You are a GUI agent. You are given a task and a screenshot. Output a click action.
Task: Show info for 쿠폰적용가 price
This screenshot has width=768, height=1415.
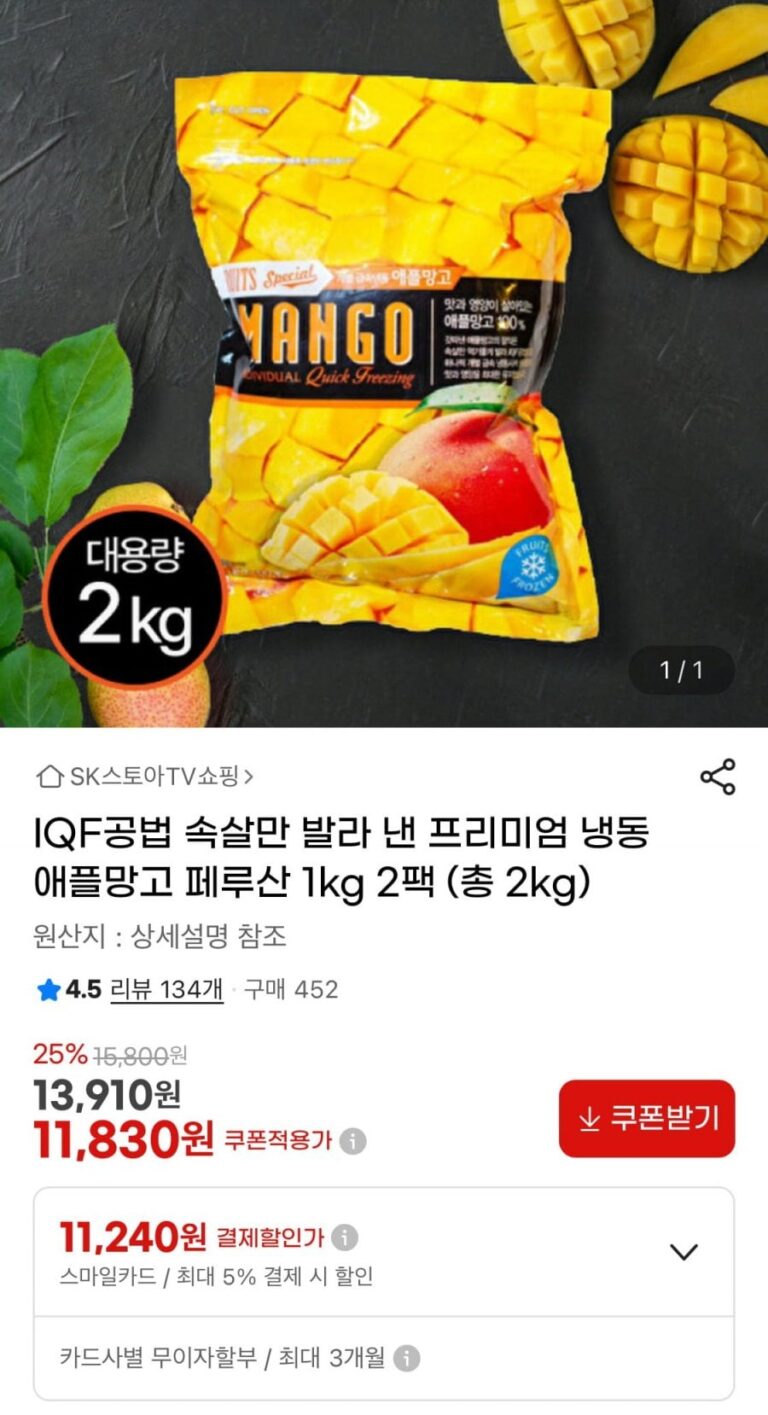tap(353, 1141)
